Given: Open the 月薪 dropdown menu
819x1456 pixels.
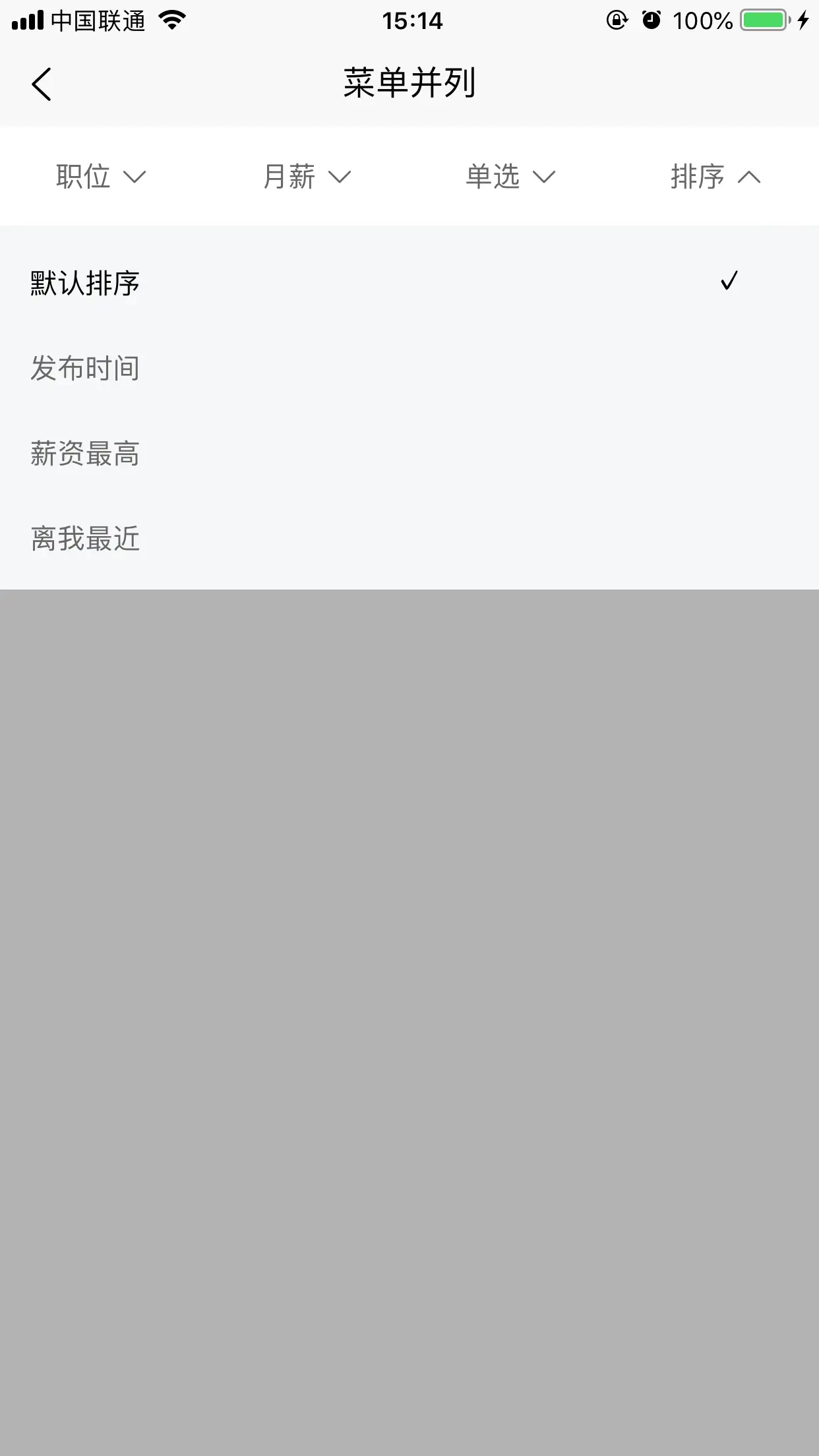Looking at the screenshot, I should point(307,177).
